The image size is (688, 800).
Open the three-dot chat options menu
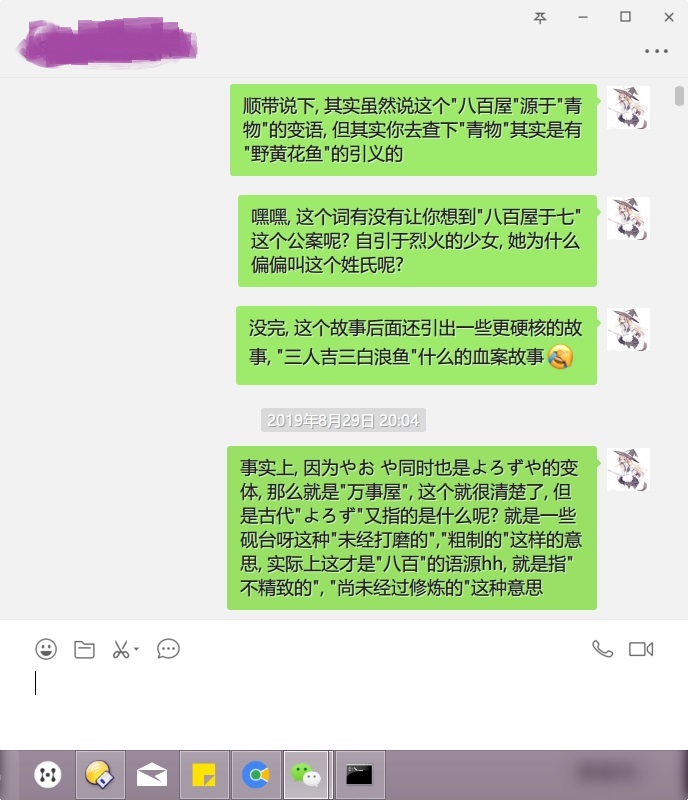(x=656, y=50)
